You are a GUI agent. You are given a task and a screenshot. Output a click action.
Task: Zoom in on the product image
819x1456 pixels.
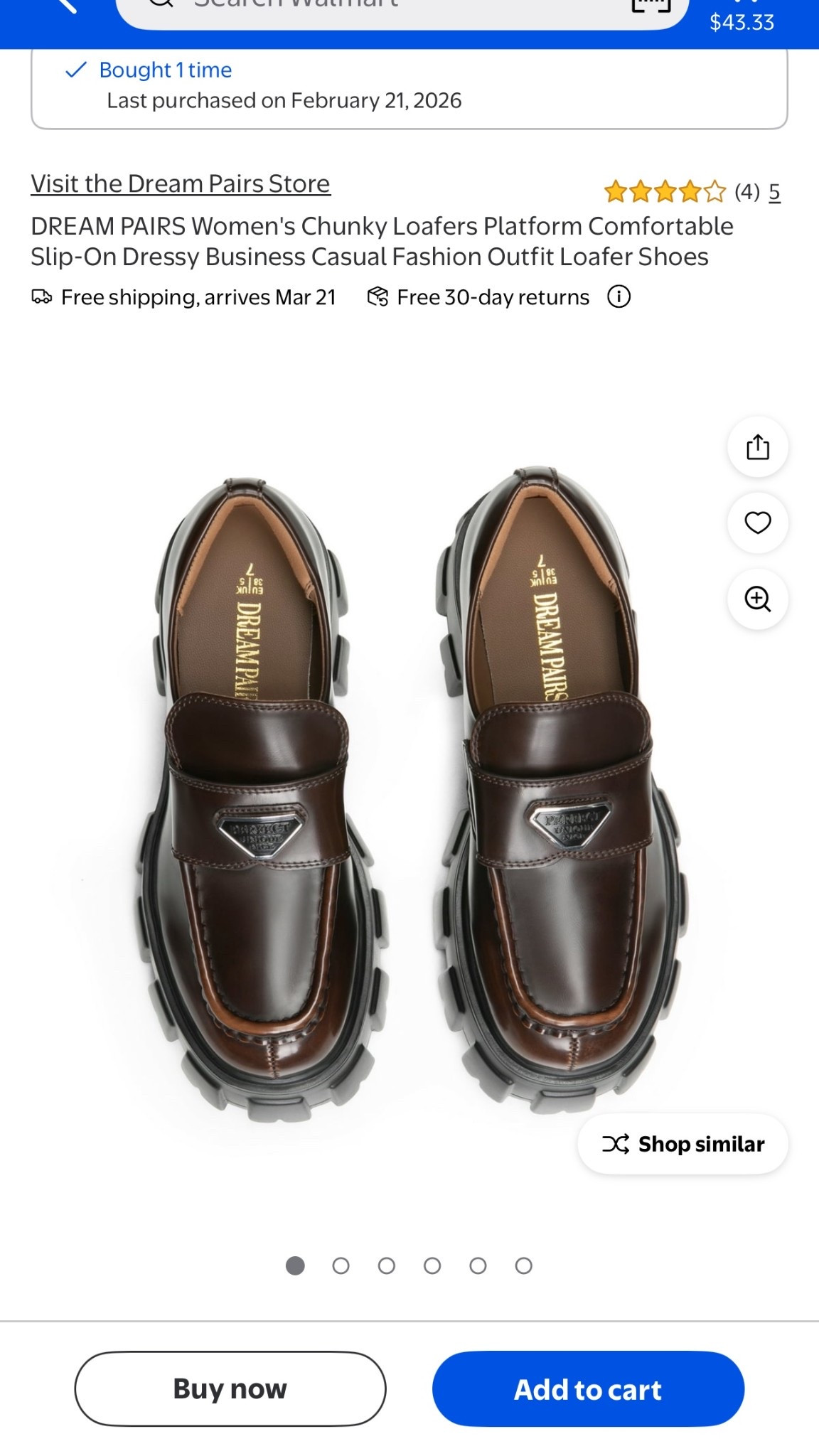757,599
